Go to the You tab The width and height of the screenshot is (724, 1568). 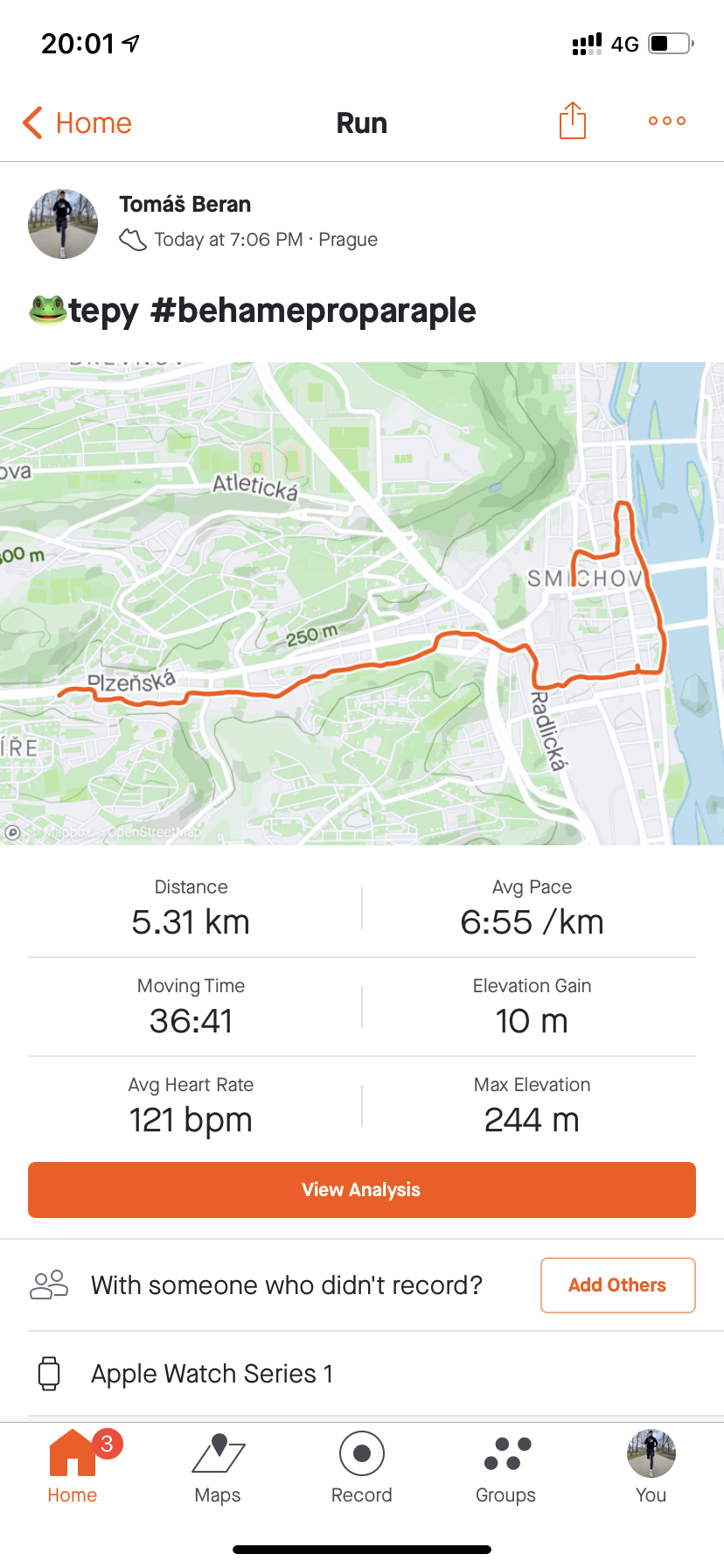click(x=651, y=1469)
